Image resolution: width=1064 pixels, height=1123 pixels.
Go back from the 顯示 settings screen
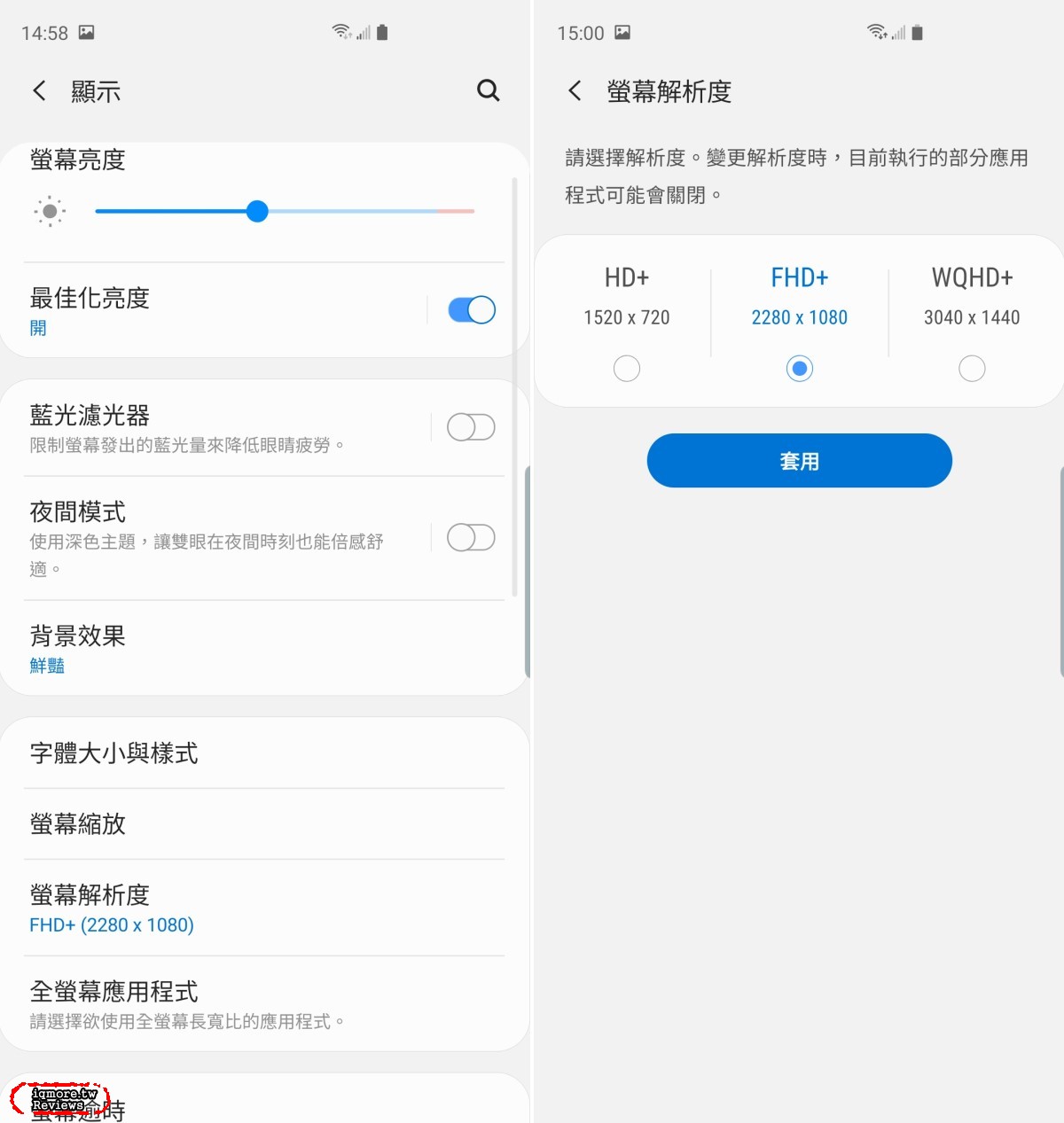tap(39, 90)
